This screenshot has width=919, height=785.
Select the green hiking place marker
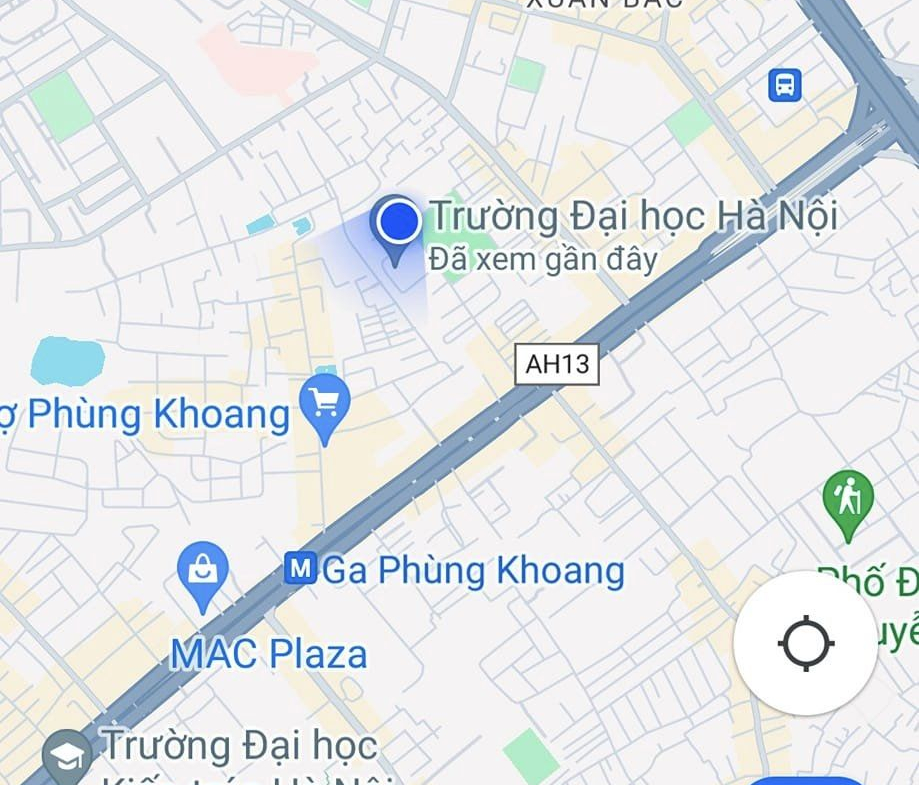848,499
